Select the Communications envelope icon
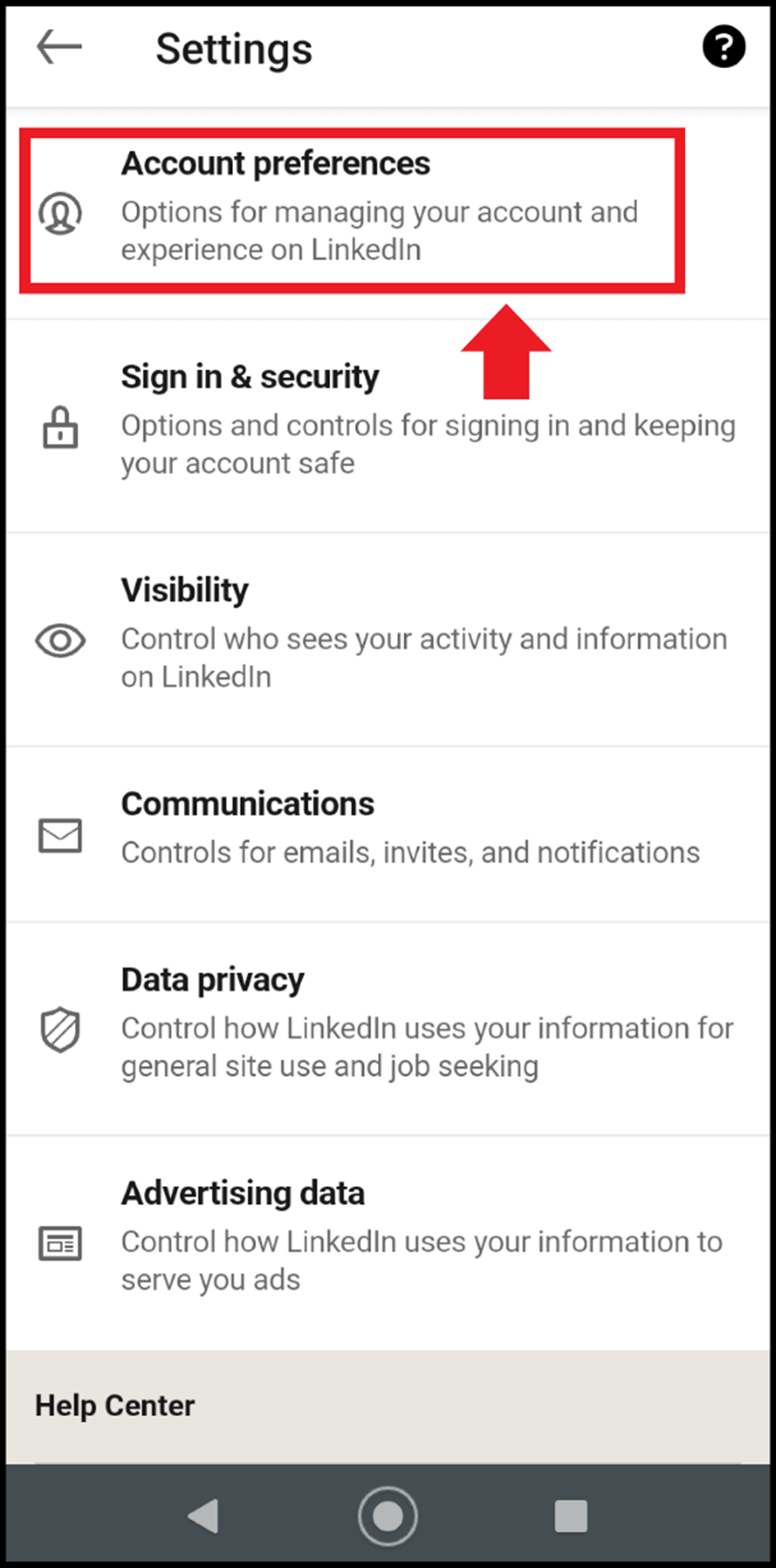The width and height of the screenshot is (776, 1568). point(59,836)
